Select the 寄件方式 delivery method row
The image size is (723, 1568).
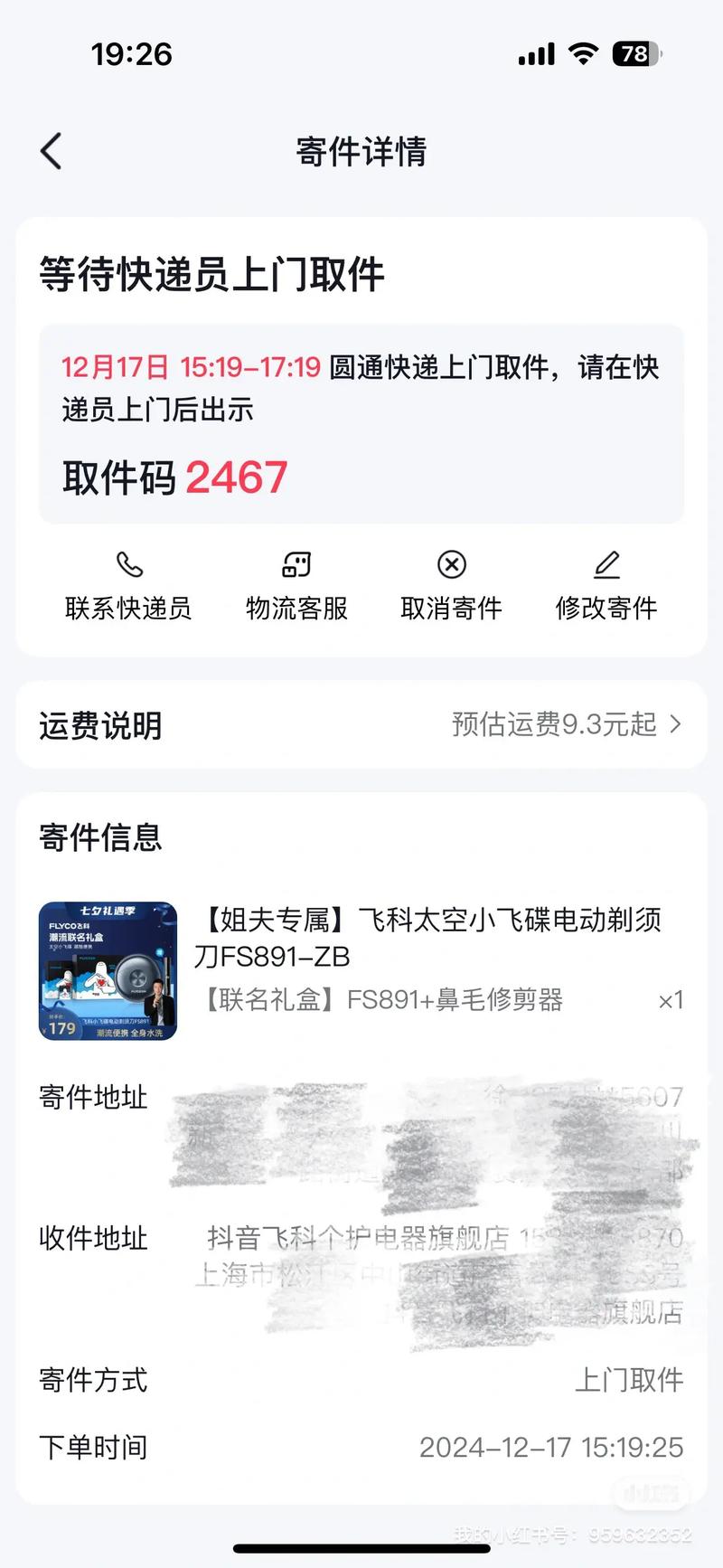(93, 1379)
